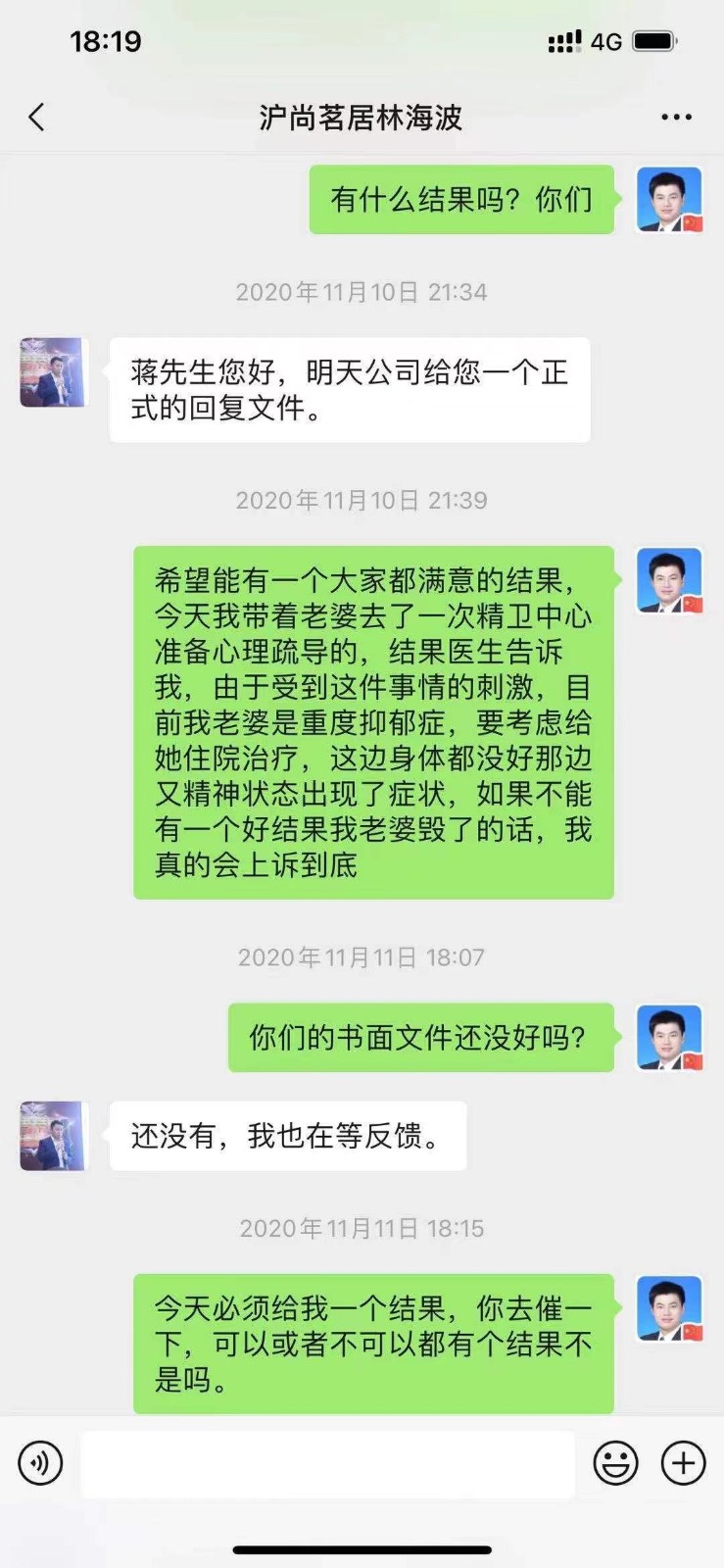Open my avatar beside 你们的书面文件 message

(669, 1037)
